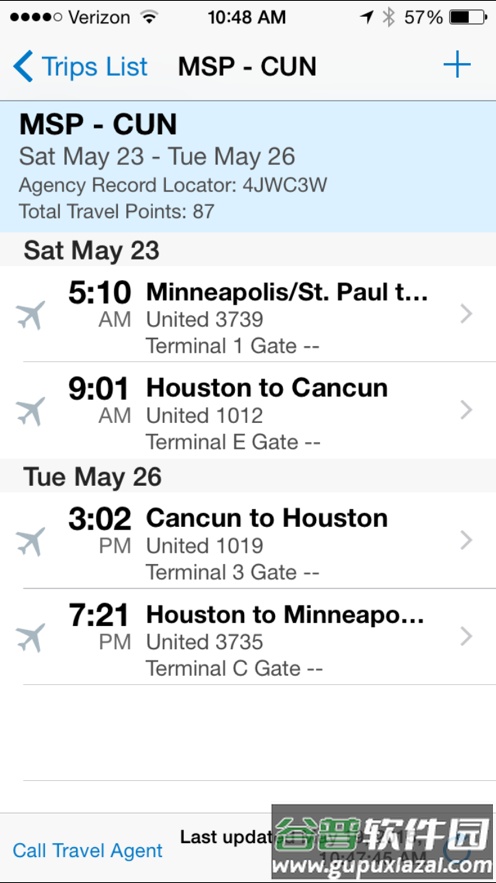Open the United 3739 flight details
Image resolution: width=496 pixels, height=883 pixels.
click(248, 314)
